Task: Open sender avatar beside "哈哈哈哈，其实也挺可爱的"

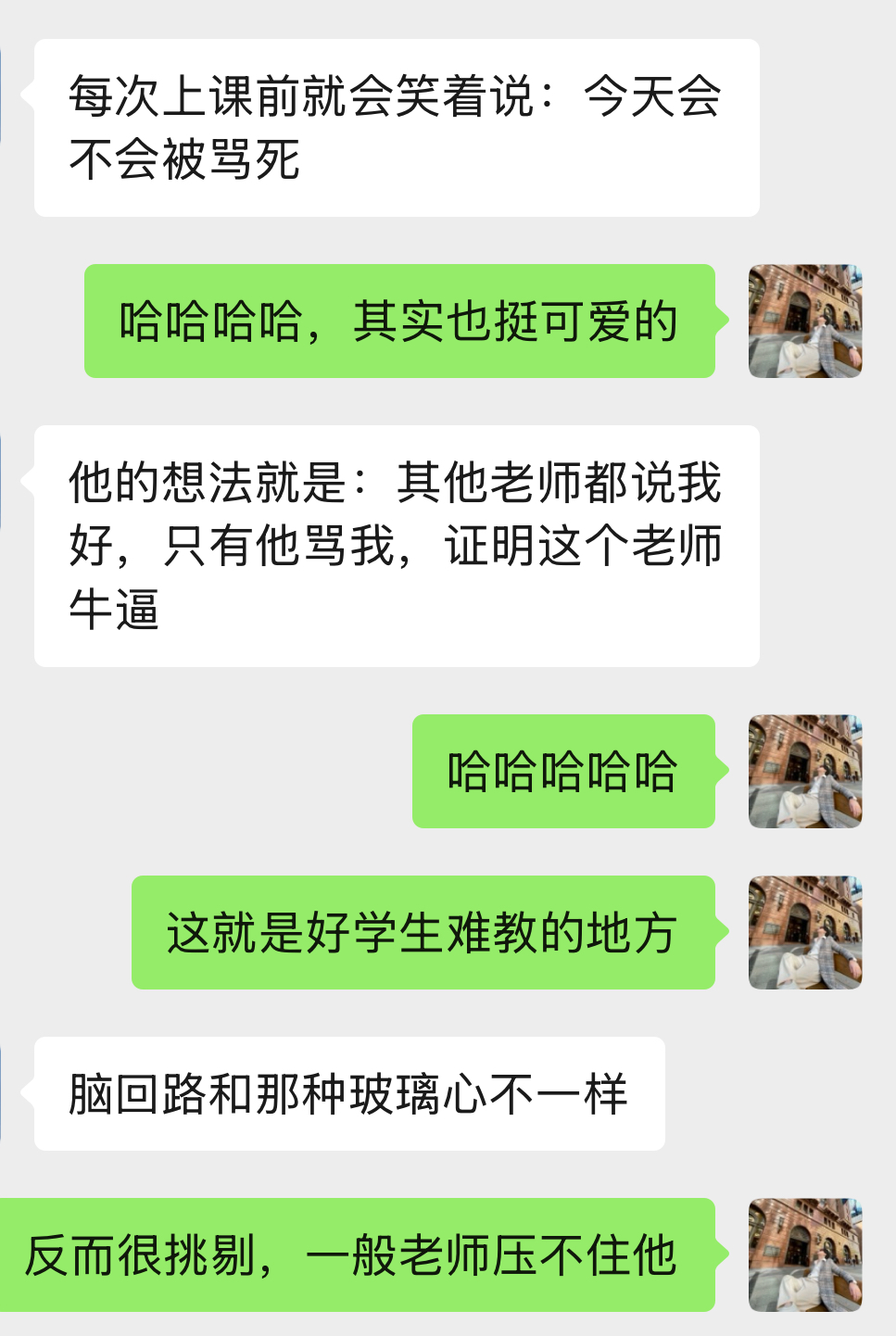Action: [x=804, y=321]
